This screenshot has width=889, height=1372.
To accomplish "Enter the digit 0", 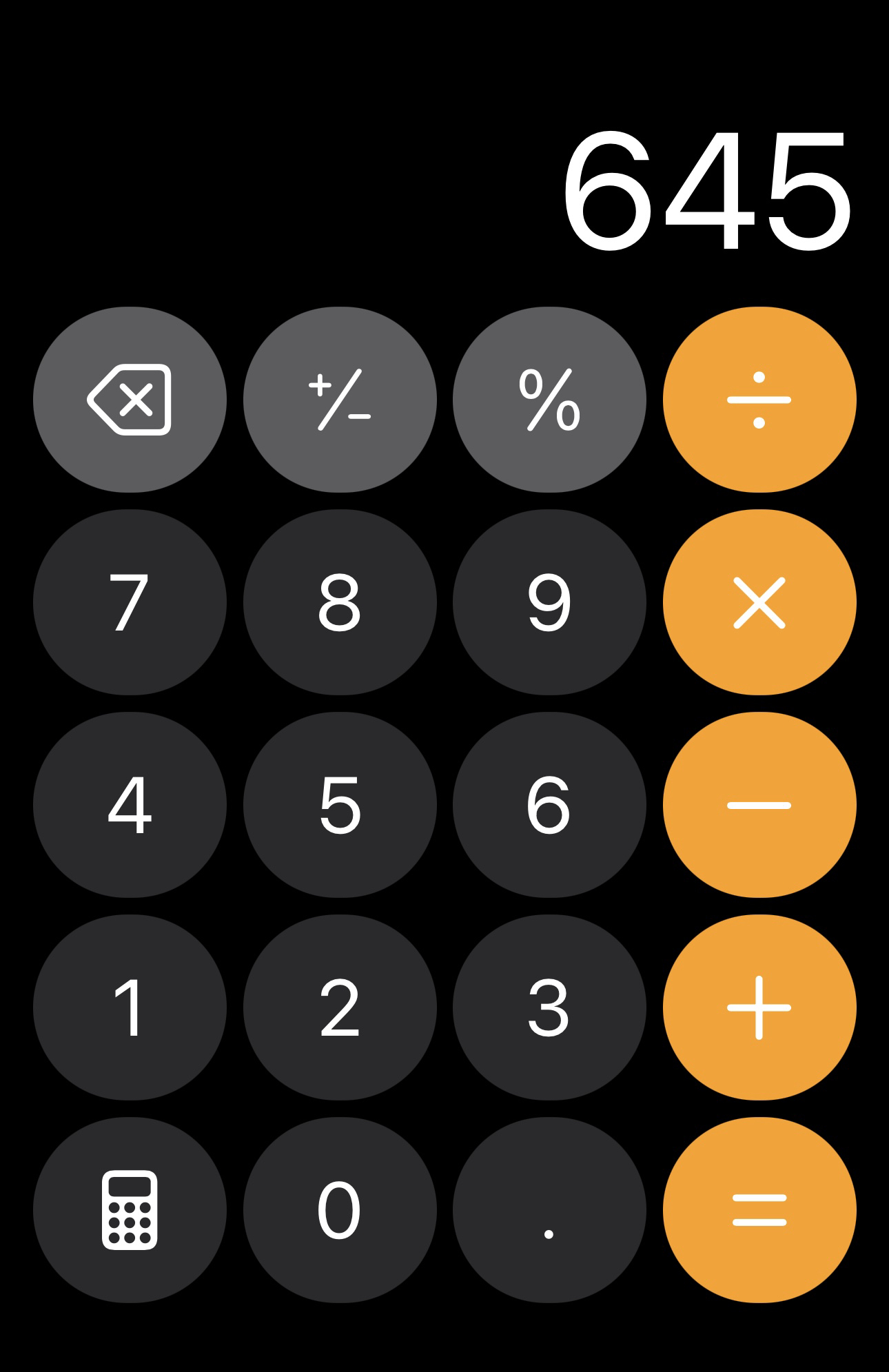I will click(340, 1210).
